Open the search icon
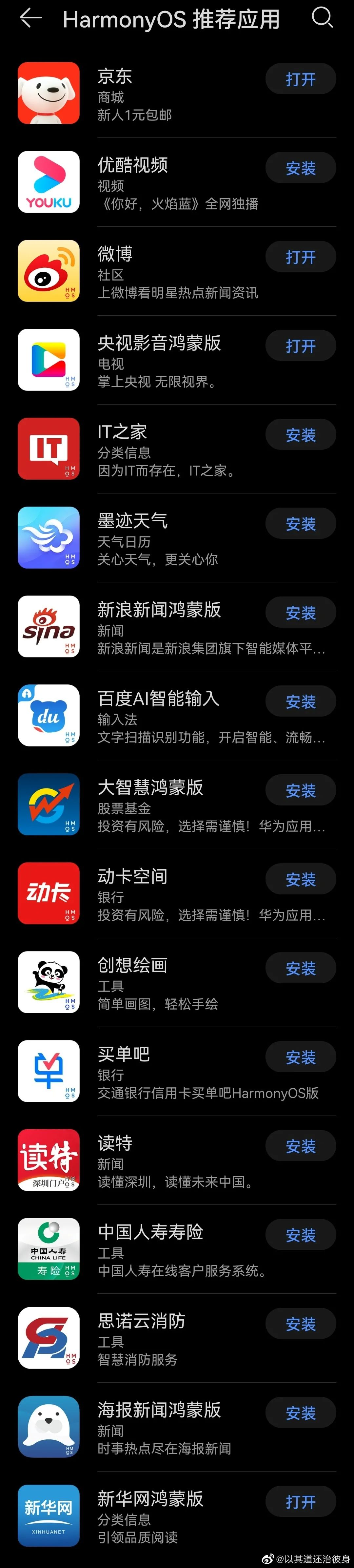354x1568 pixels. coord(322,18)
